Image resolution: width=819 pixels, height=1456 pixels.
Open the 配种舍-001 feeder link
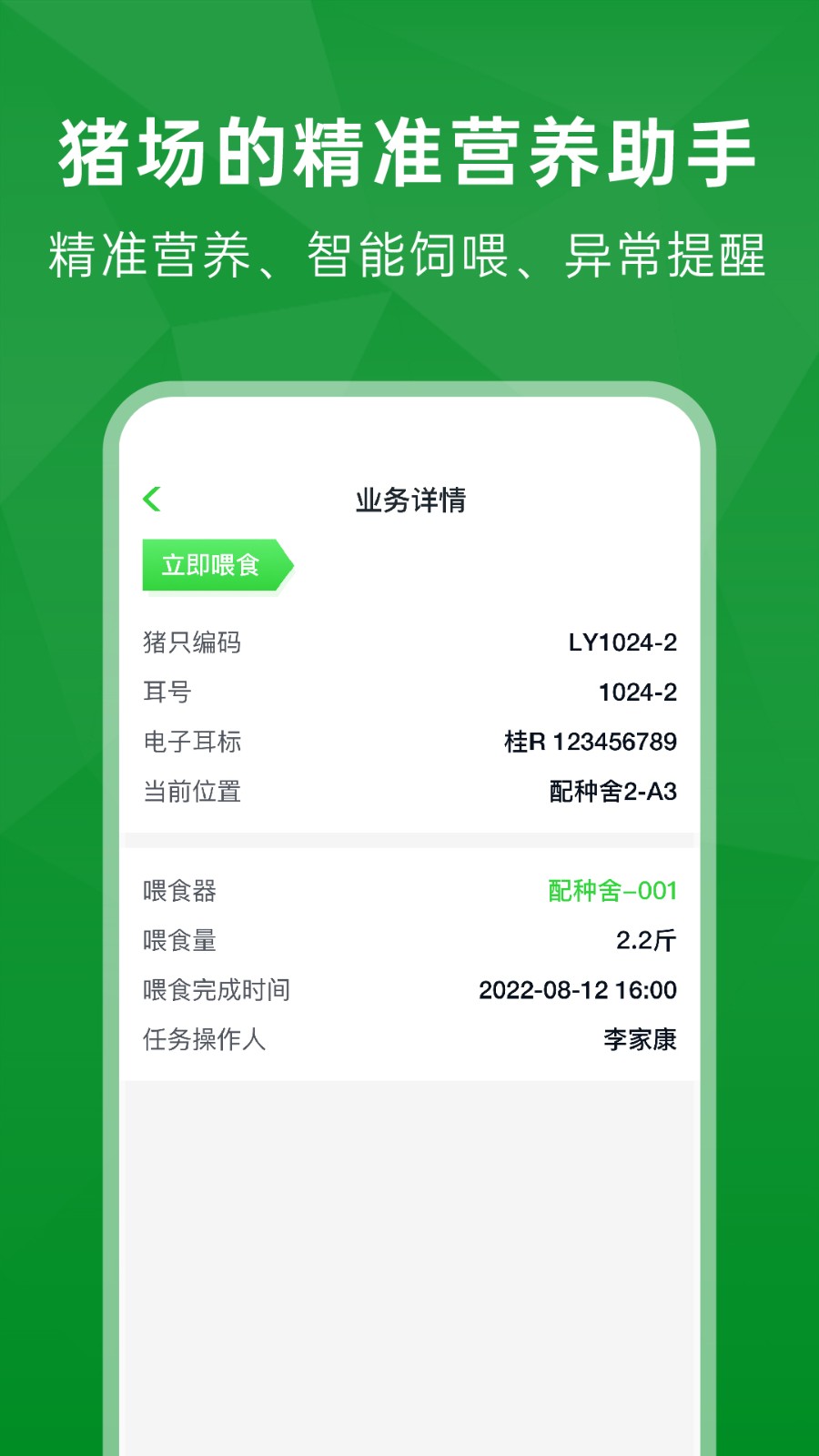(x=610, y=892)
